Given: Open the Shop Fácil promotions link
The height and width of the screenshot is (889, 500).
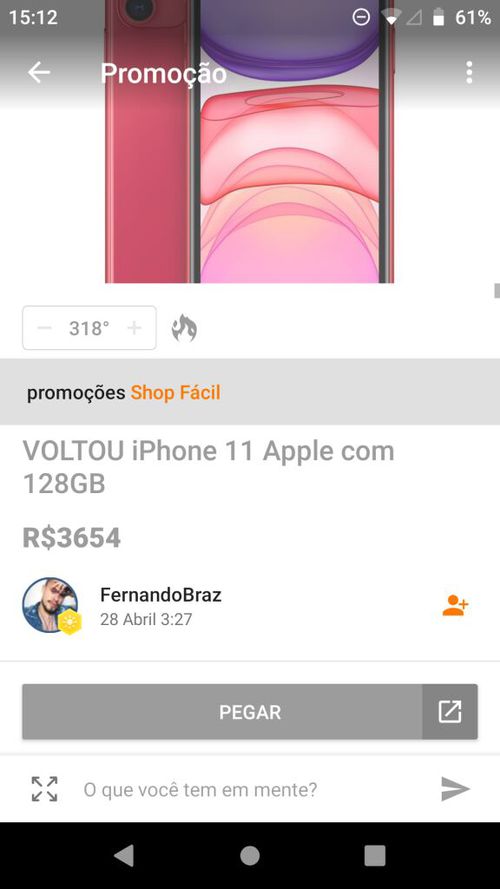Looking at the screenshot, I should [175, 392].
